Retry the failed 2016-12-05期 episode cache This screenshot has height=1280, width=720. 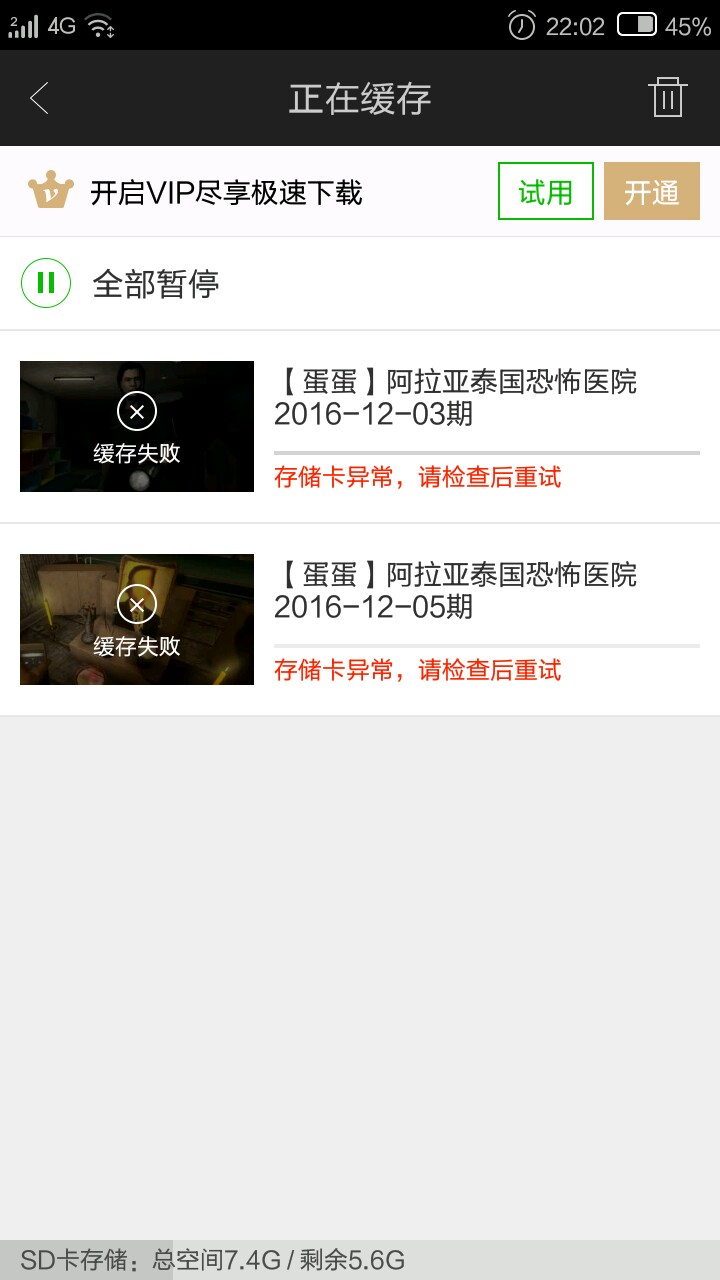(137, 619)
